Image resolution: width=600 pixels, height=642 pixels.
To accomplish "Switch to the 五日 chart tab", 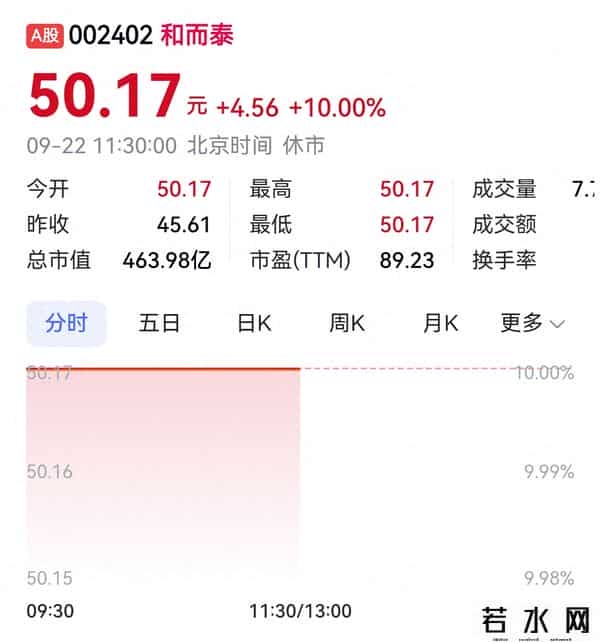I will tap(160, 323).
